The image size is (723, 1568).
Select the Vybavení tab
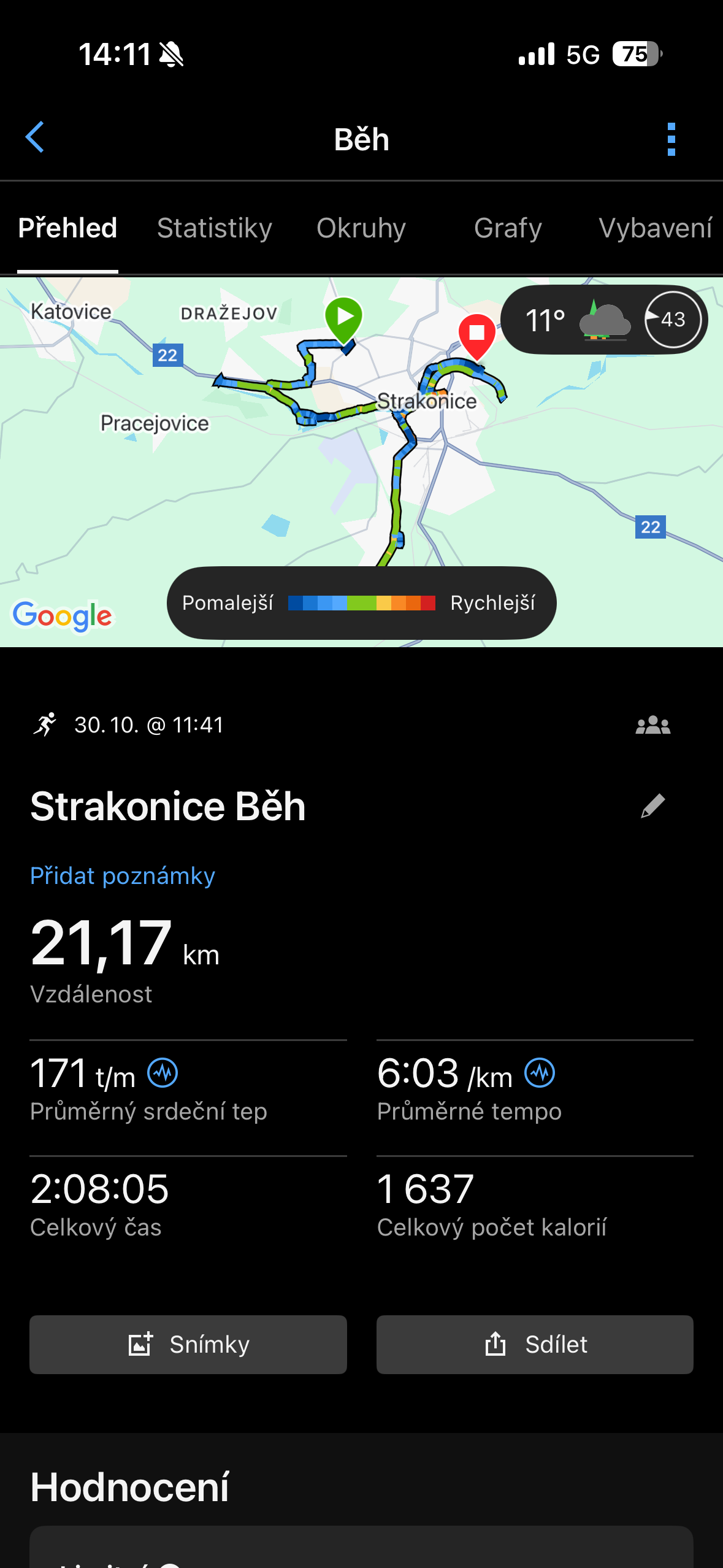pos(655,228)
